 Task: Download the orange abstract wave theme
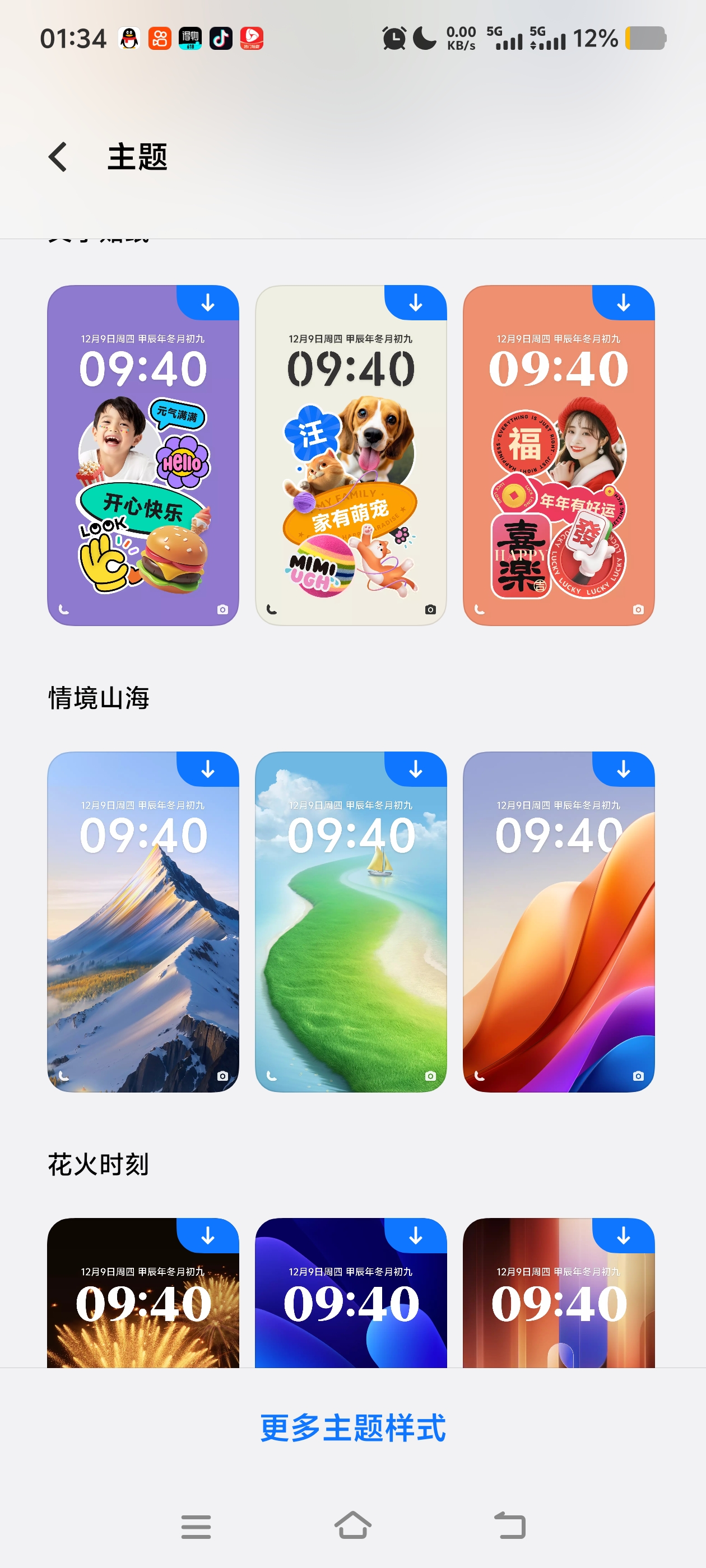click(x=623, y=769)
